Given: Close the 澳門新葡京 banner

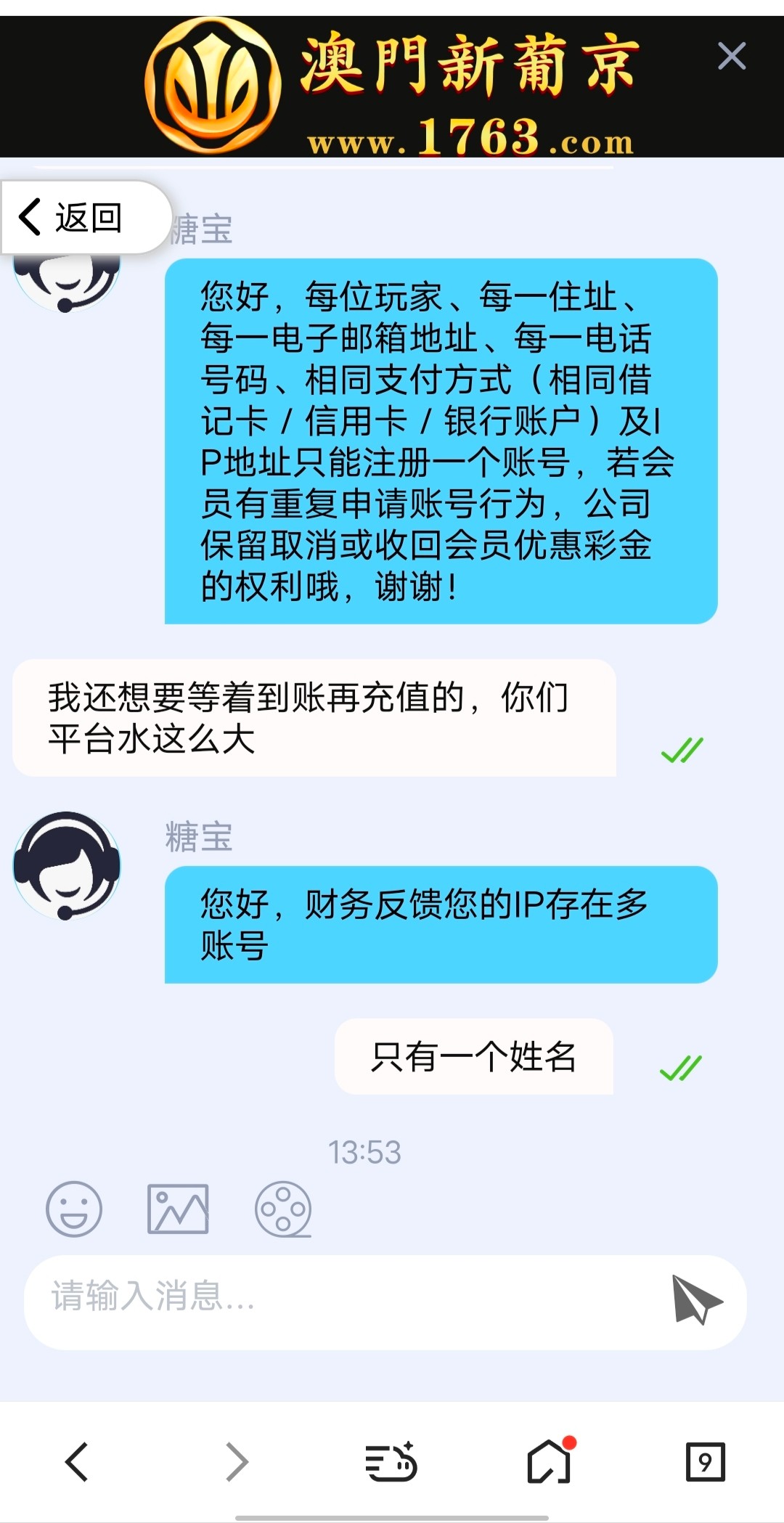Looking at the screenshot, I should click(731, 56).
